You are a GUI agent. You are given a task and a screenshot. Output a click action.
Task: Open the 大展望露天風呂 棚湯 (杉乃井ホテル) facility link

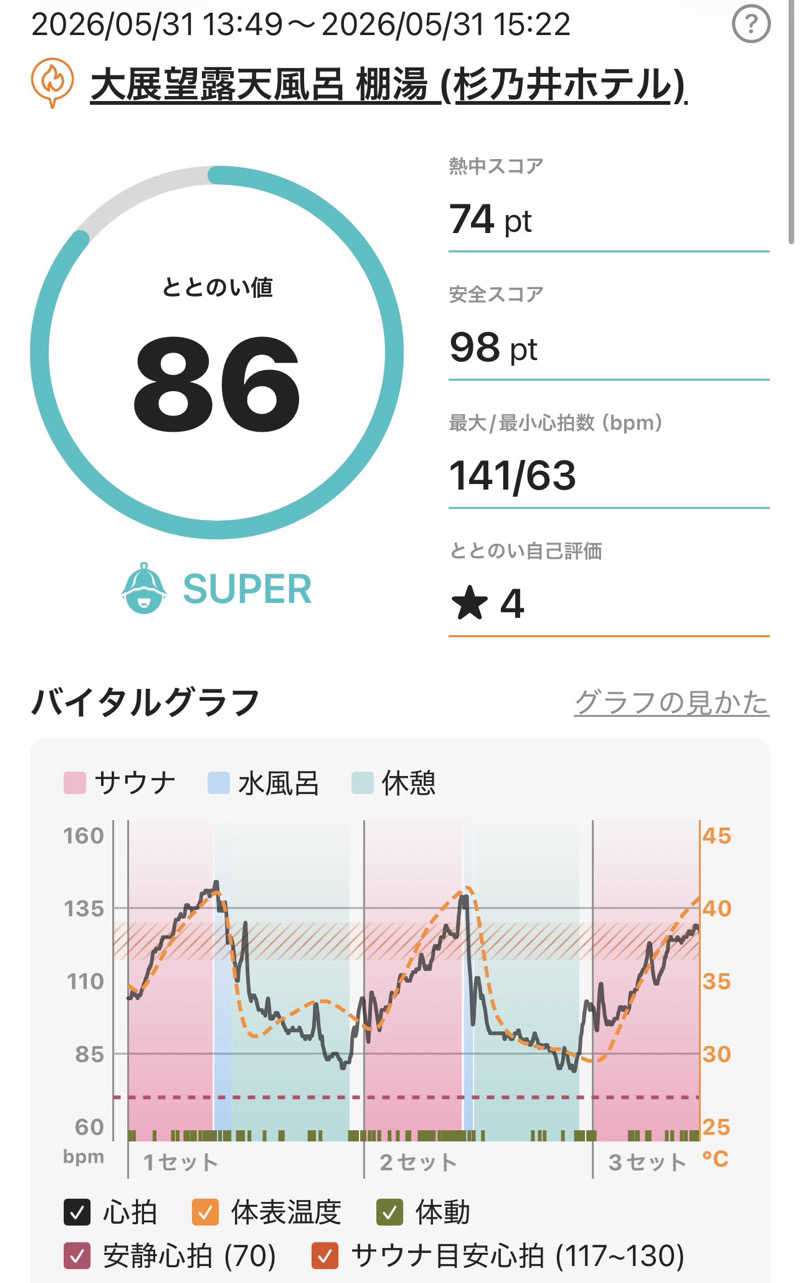click(388, 86)
